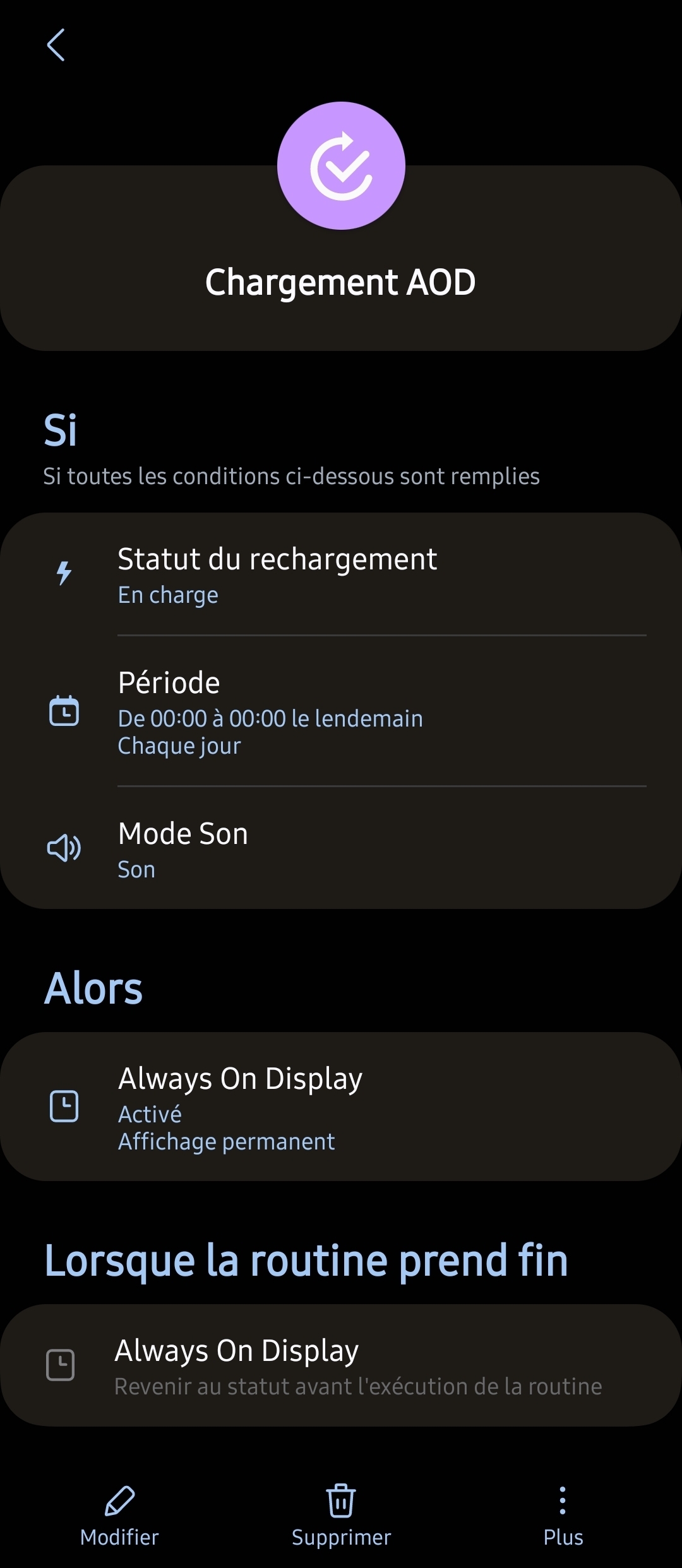Go back using the top arrow
This screenshot has width=682, height=1568.
tap(56, 45)
